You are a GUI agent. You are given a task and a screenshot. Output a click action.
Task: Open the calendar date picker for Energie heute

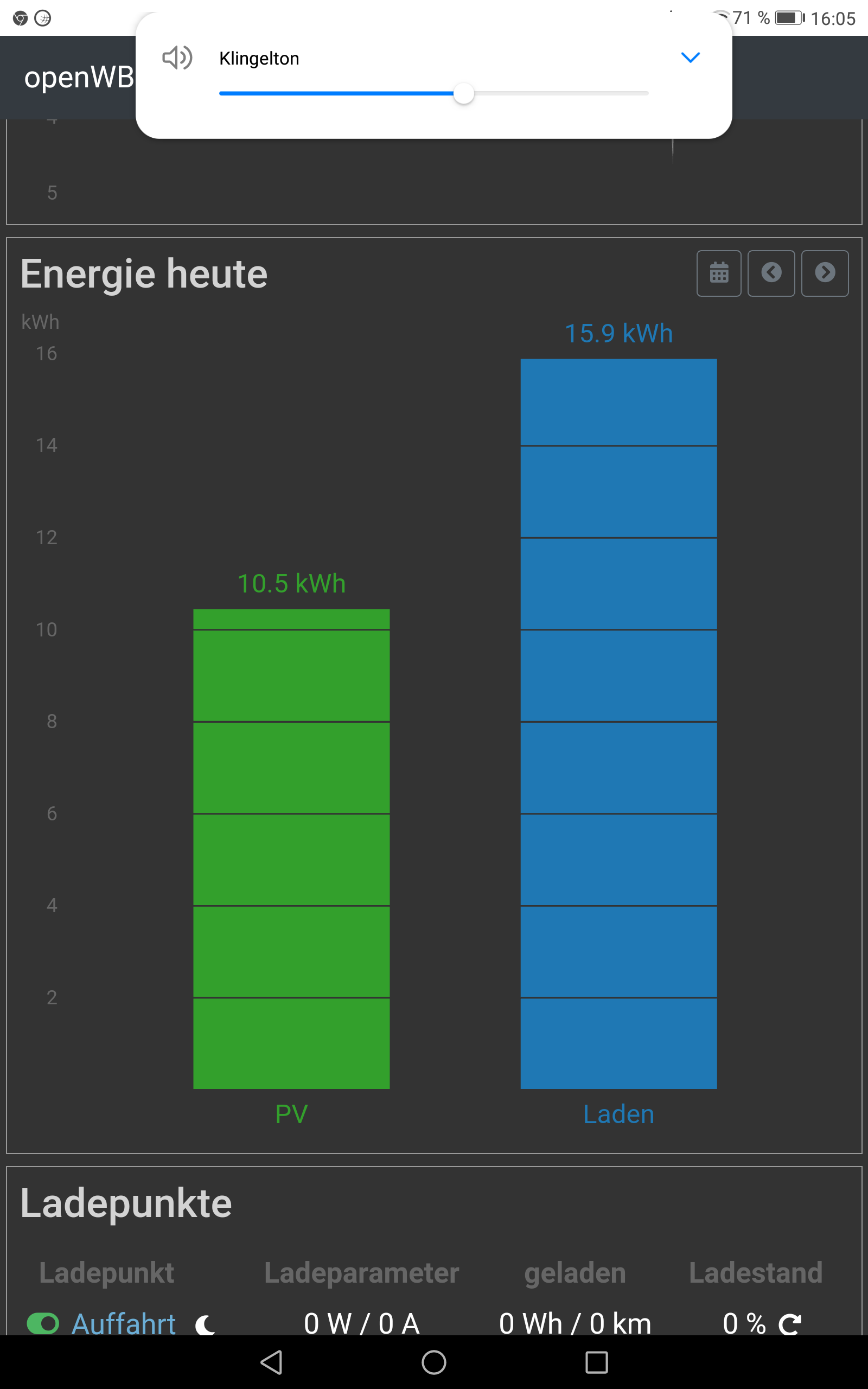click(x=719, y=273)
